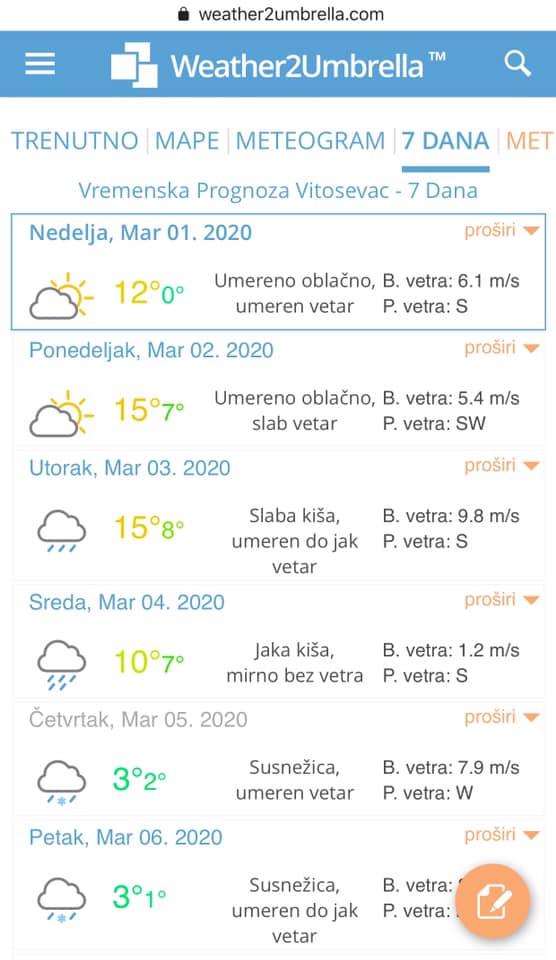The image size is (556, 960).
Task: Expand Ponedeljak Mar 02 forecast details
Action: point(502,348)
